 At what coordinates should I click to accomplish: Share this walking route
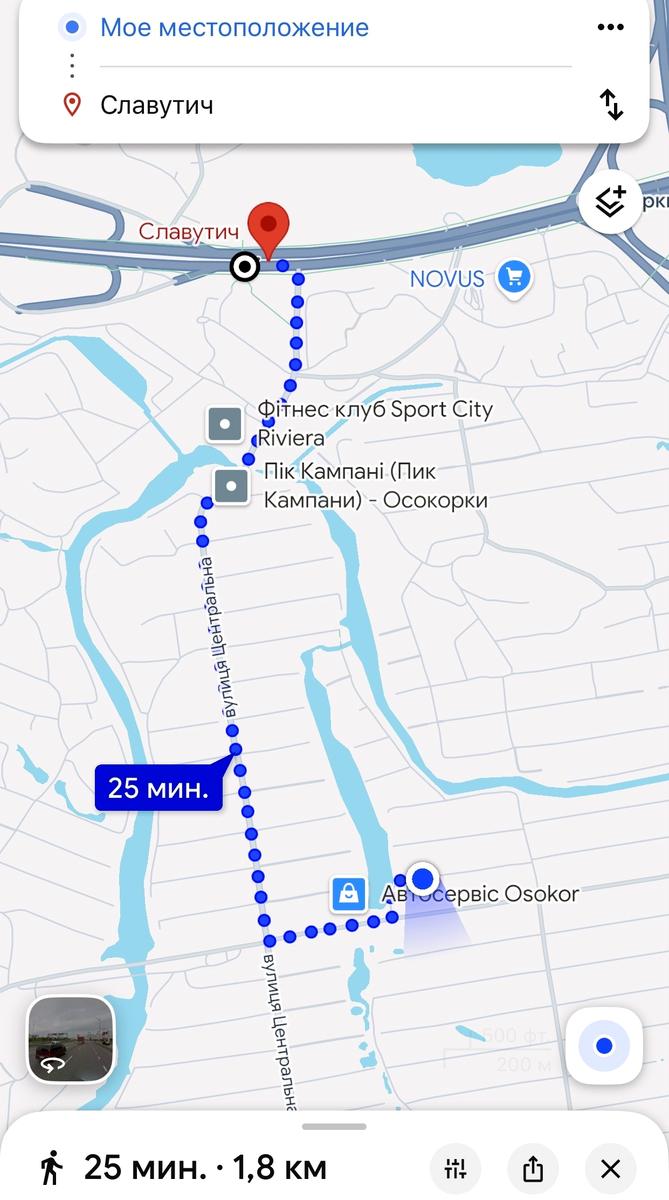click(533, 1168)
